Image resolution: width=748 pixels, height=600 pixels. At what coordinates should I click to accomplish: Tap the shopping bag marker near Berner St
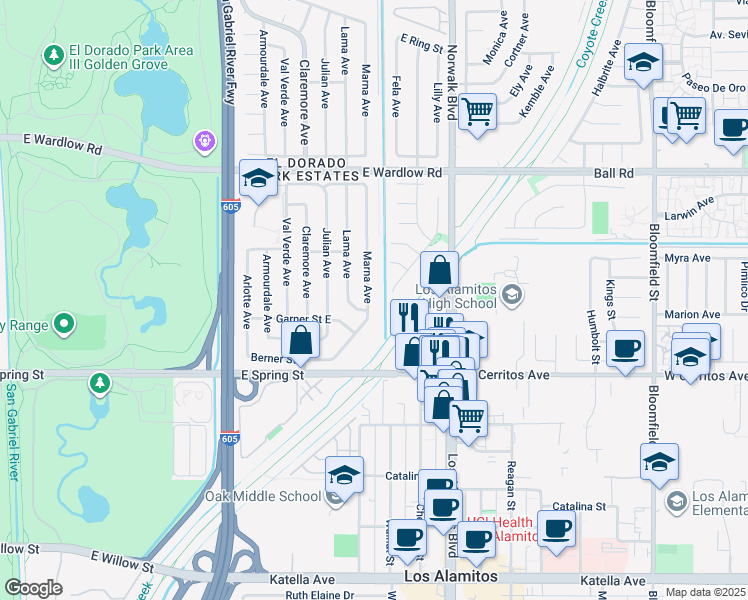point(300,341)
